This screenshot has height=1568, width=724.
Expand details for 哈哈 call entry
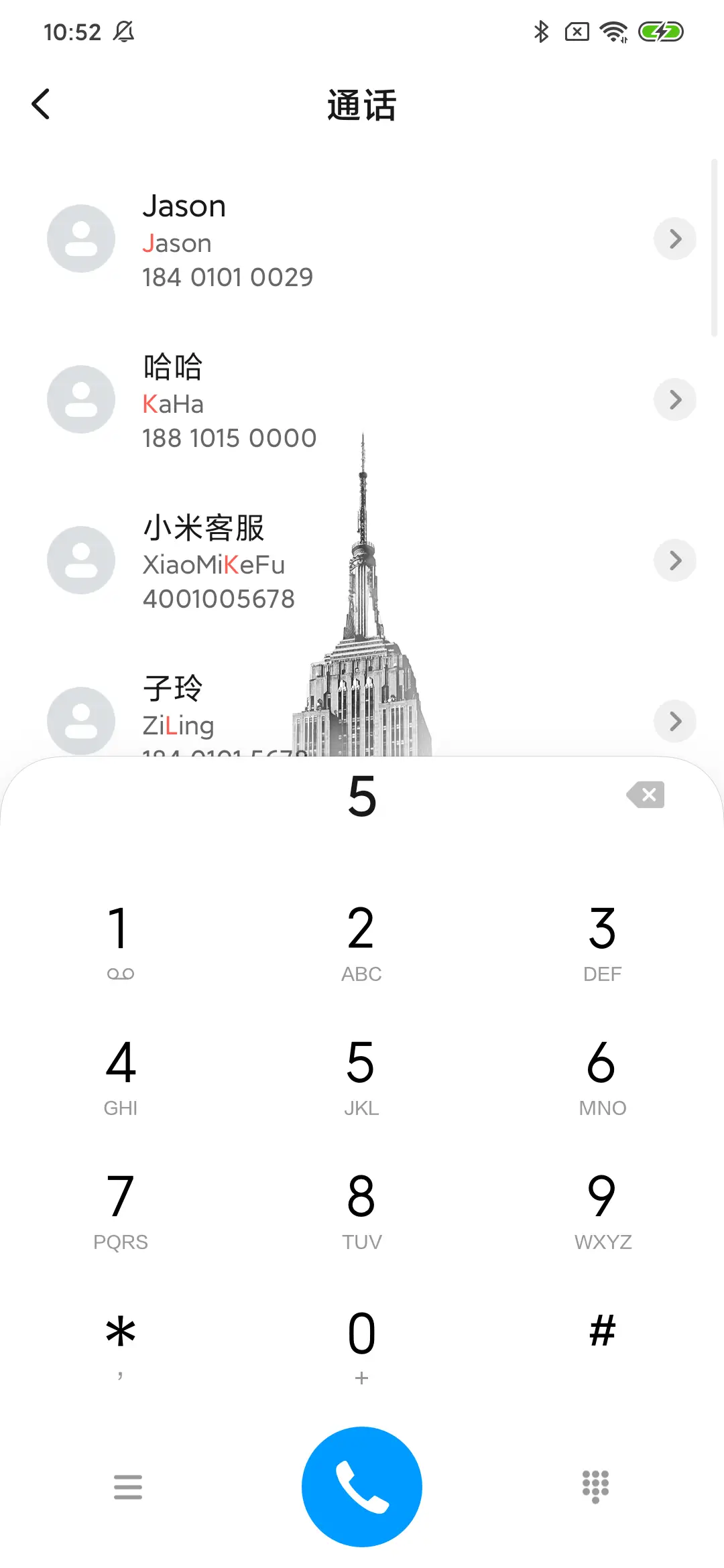tap(674, 399)
